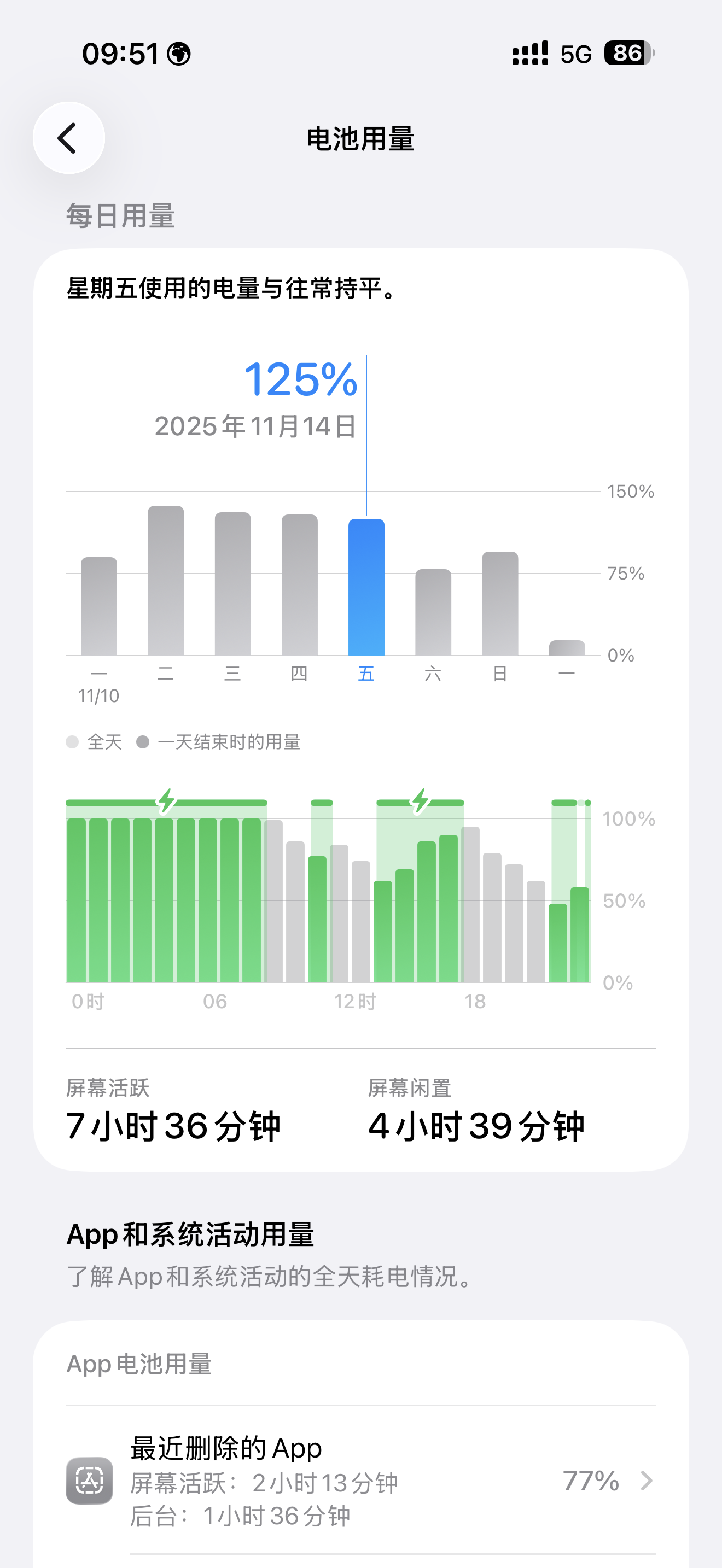The height and width of the screenshot is (1568, 722).
Task: Select the first 一 (11/10) bar in the daily chart
Action: coord(99,606)
